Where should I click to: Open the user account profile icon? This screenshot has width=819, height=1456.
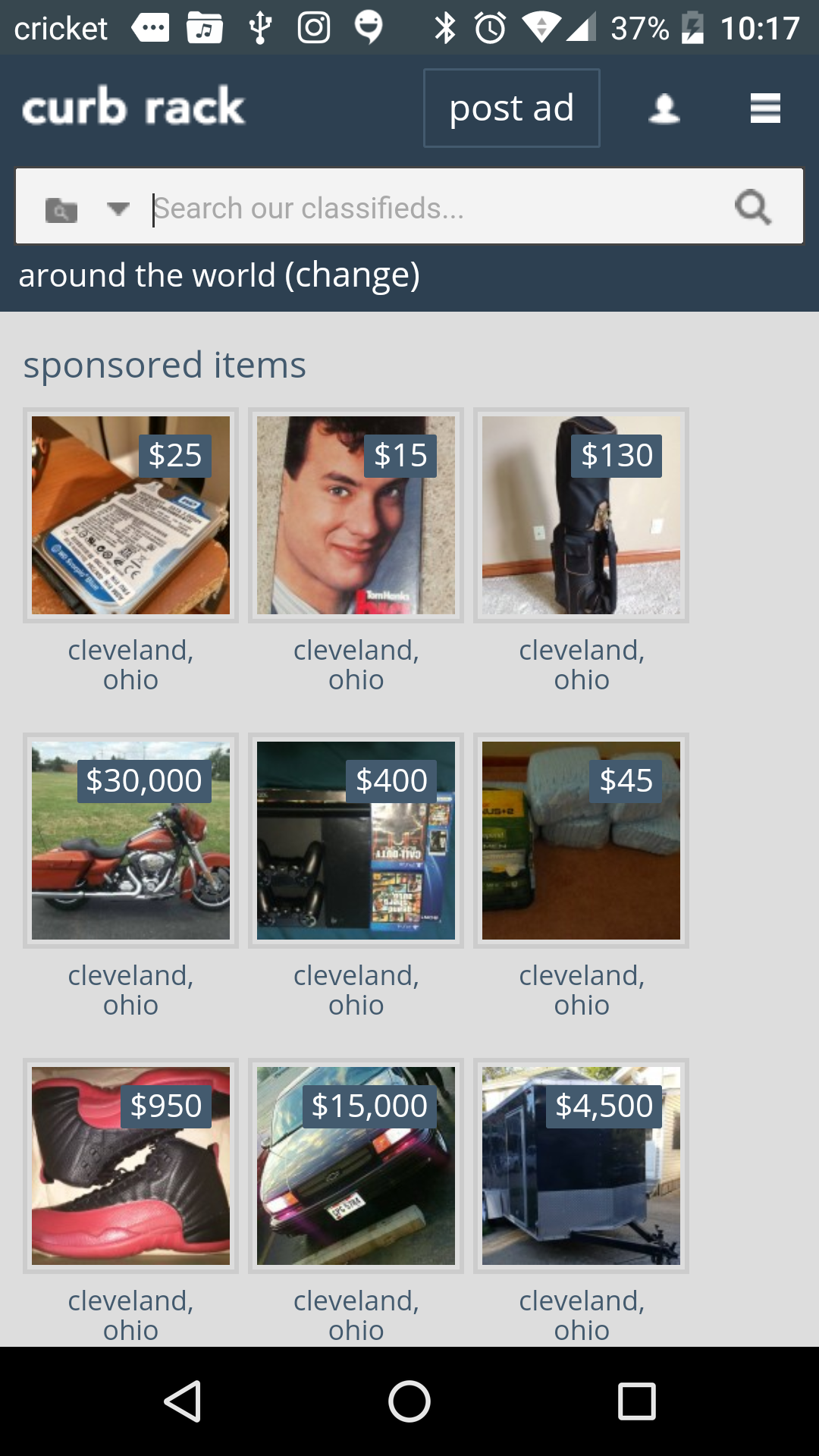tap(664, 108)
